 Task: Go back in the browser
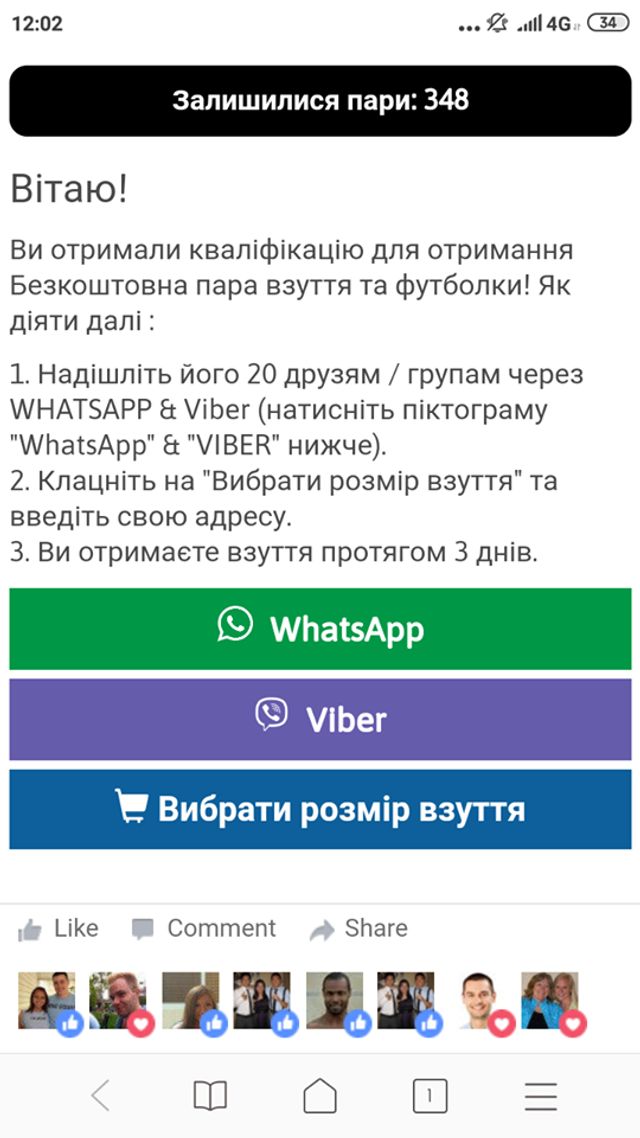click(100, 1097)
